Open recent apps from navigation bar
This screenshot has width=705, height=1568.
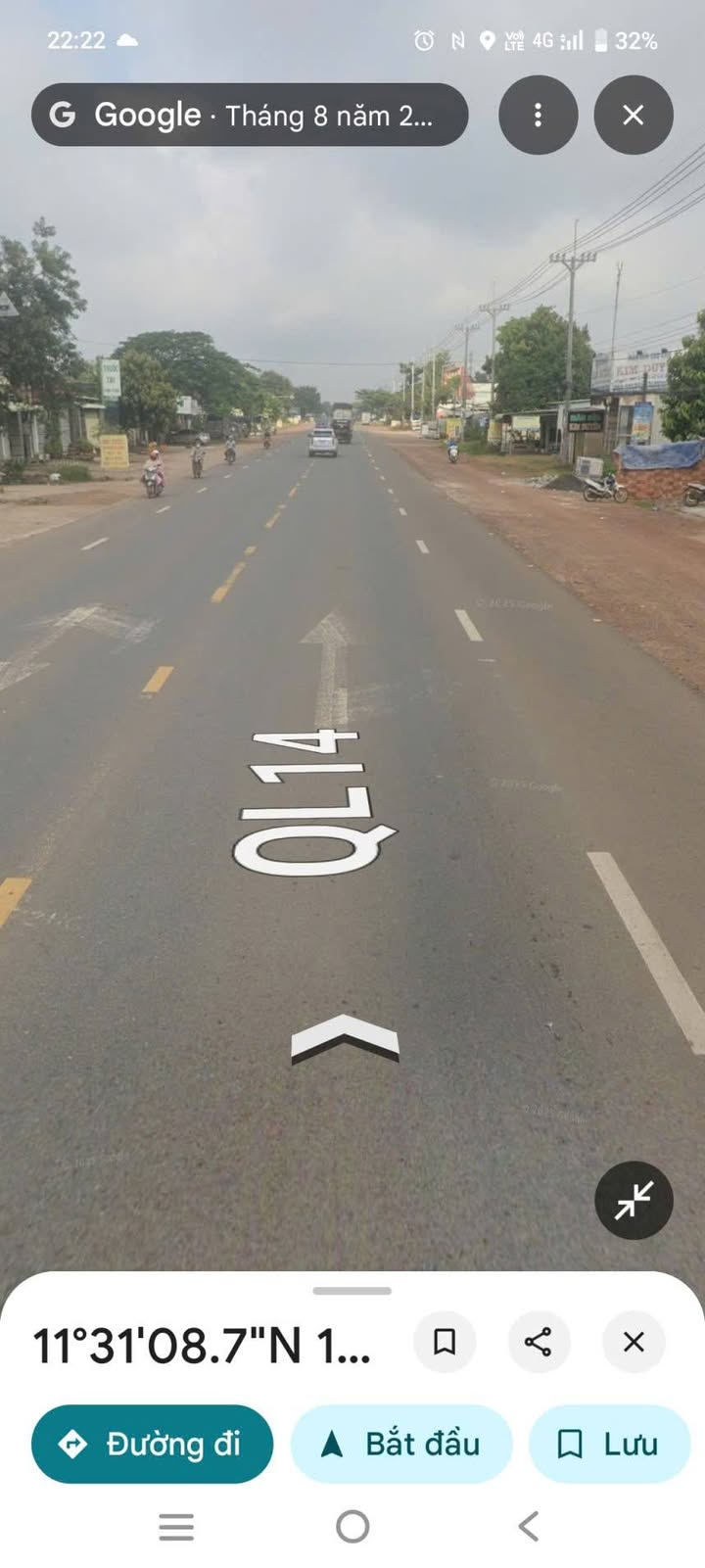(x=176, y=1526)
